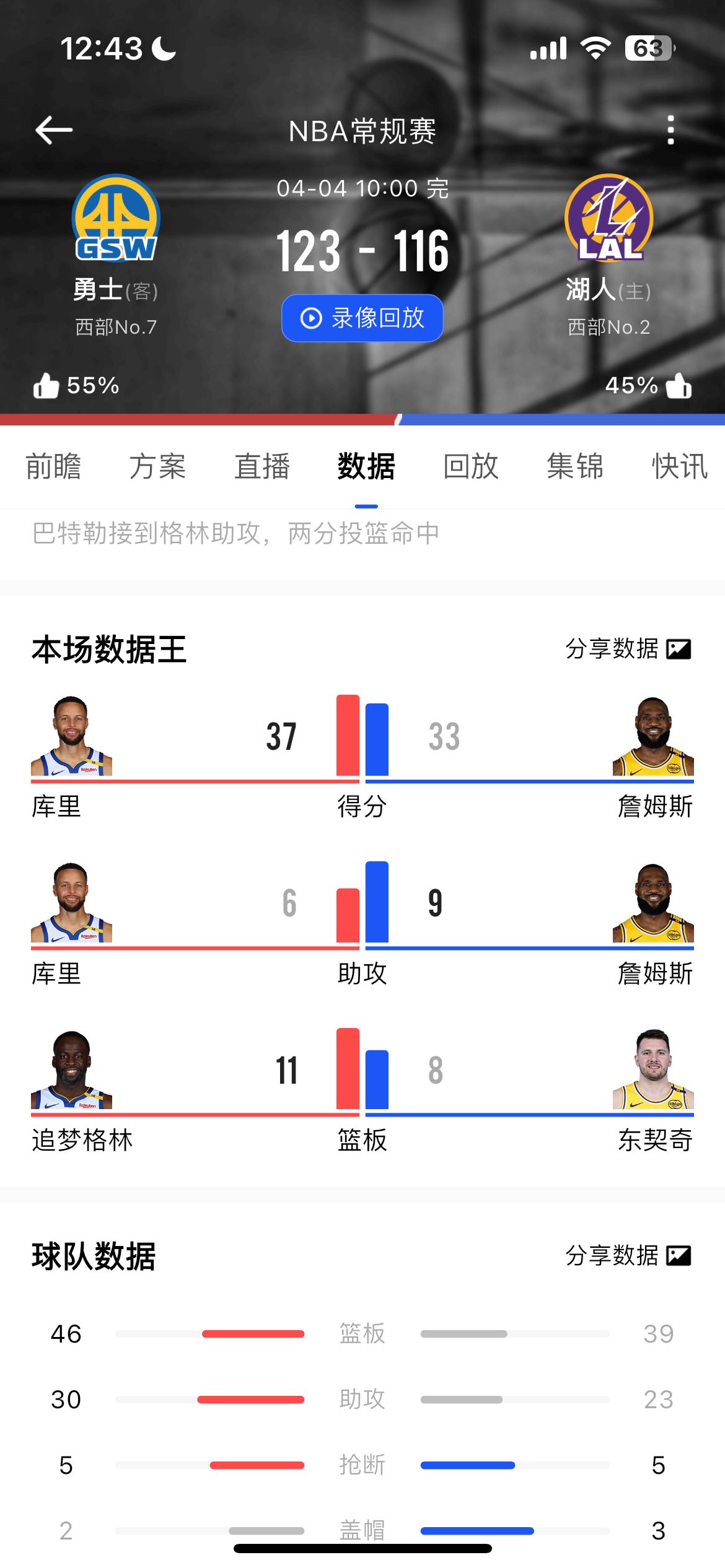Go back with the arrow icon
Viewport: 725px width, 1568px height.
[54, 130]
